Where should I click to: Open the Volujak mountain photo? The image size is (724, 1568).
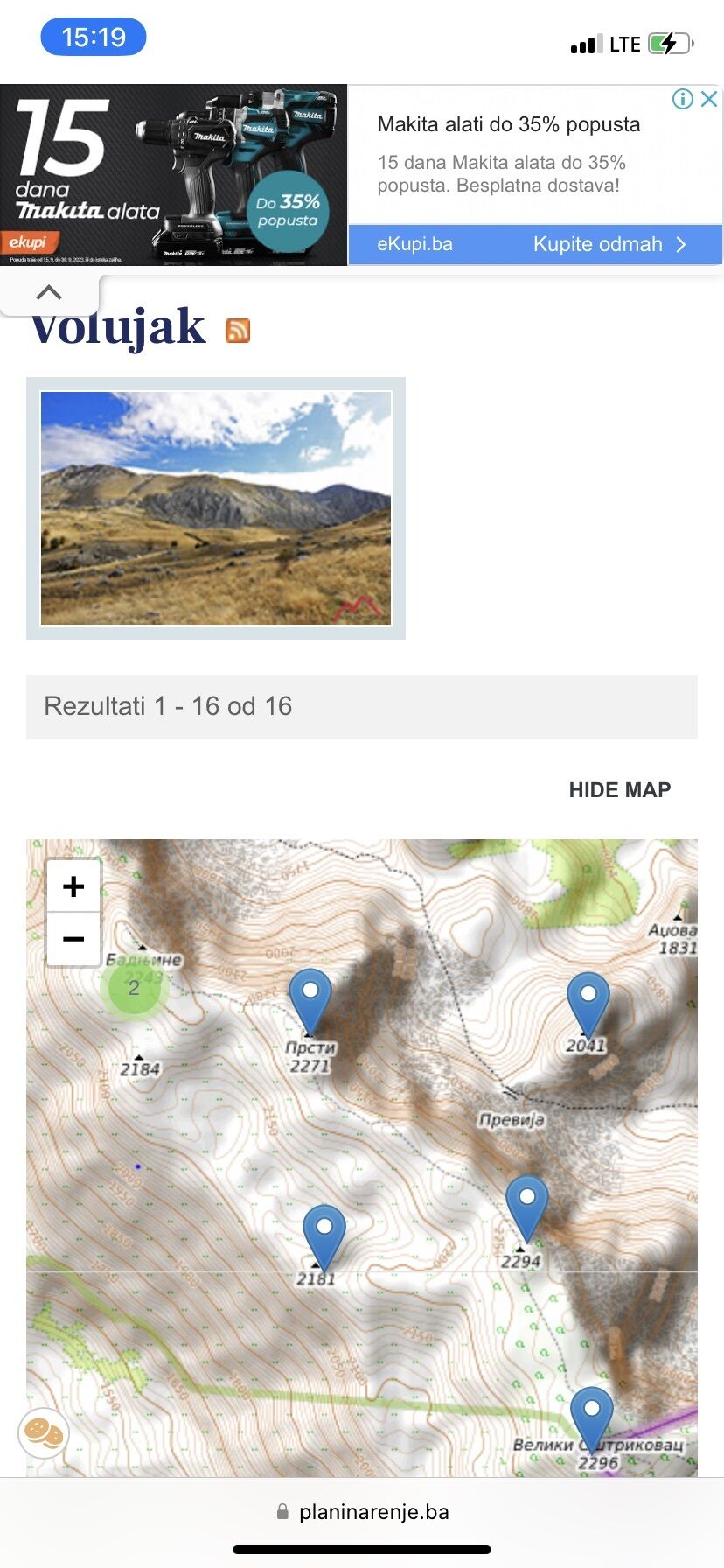(x=216, y=507)
